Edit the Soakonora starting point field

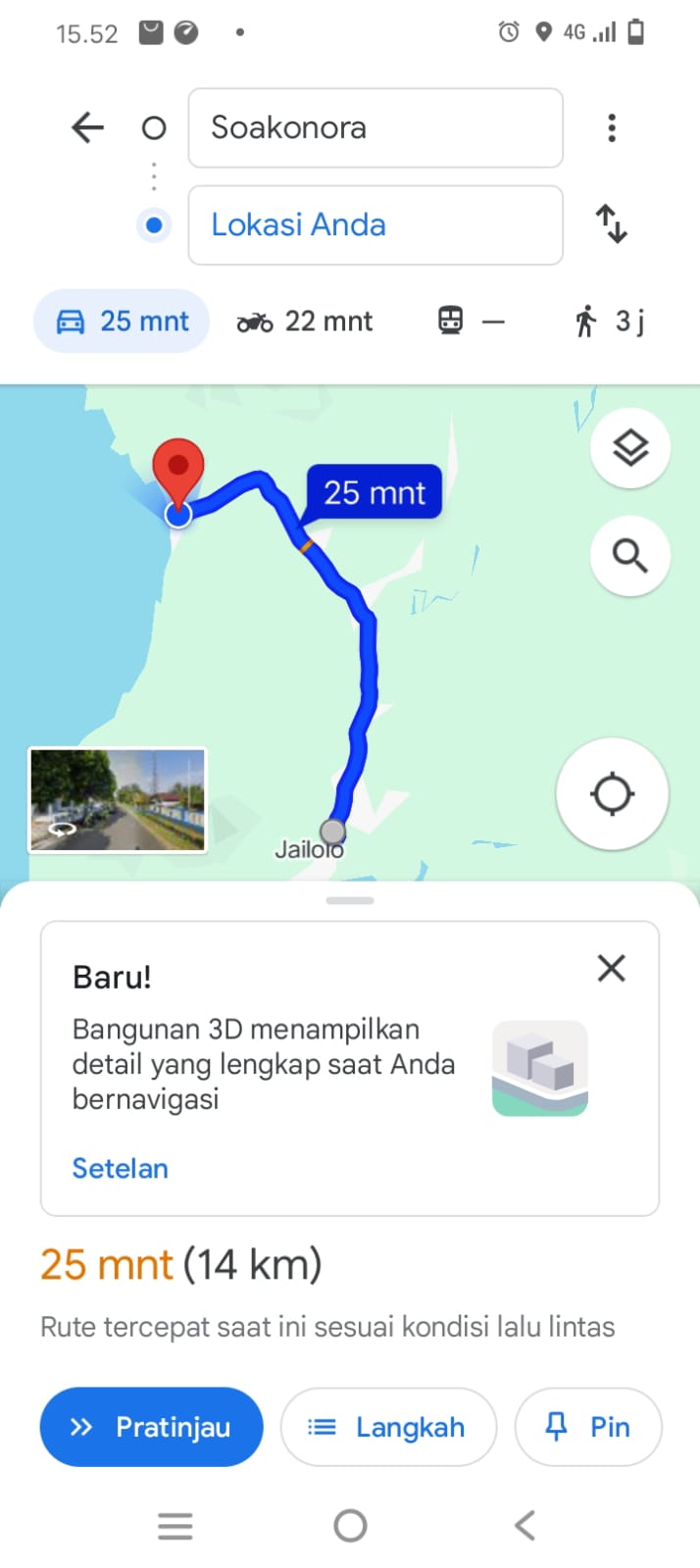(x=375, y=127)
